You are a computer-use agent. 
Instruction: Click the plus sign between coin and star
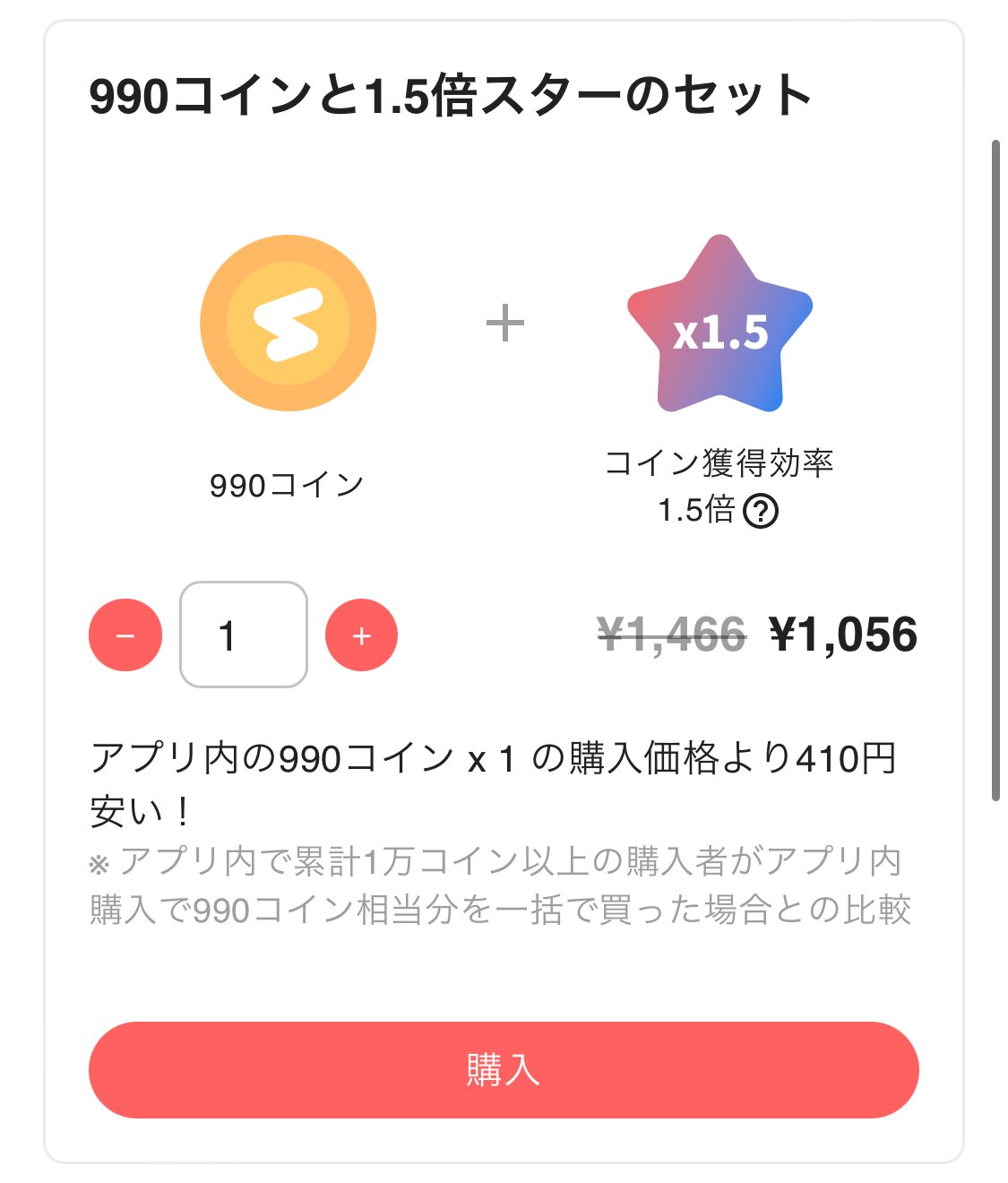coord(506,324)
